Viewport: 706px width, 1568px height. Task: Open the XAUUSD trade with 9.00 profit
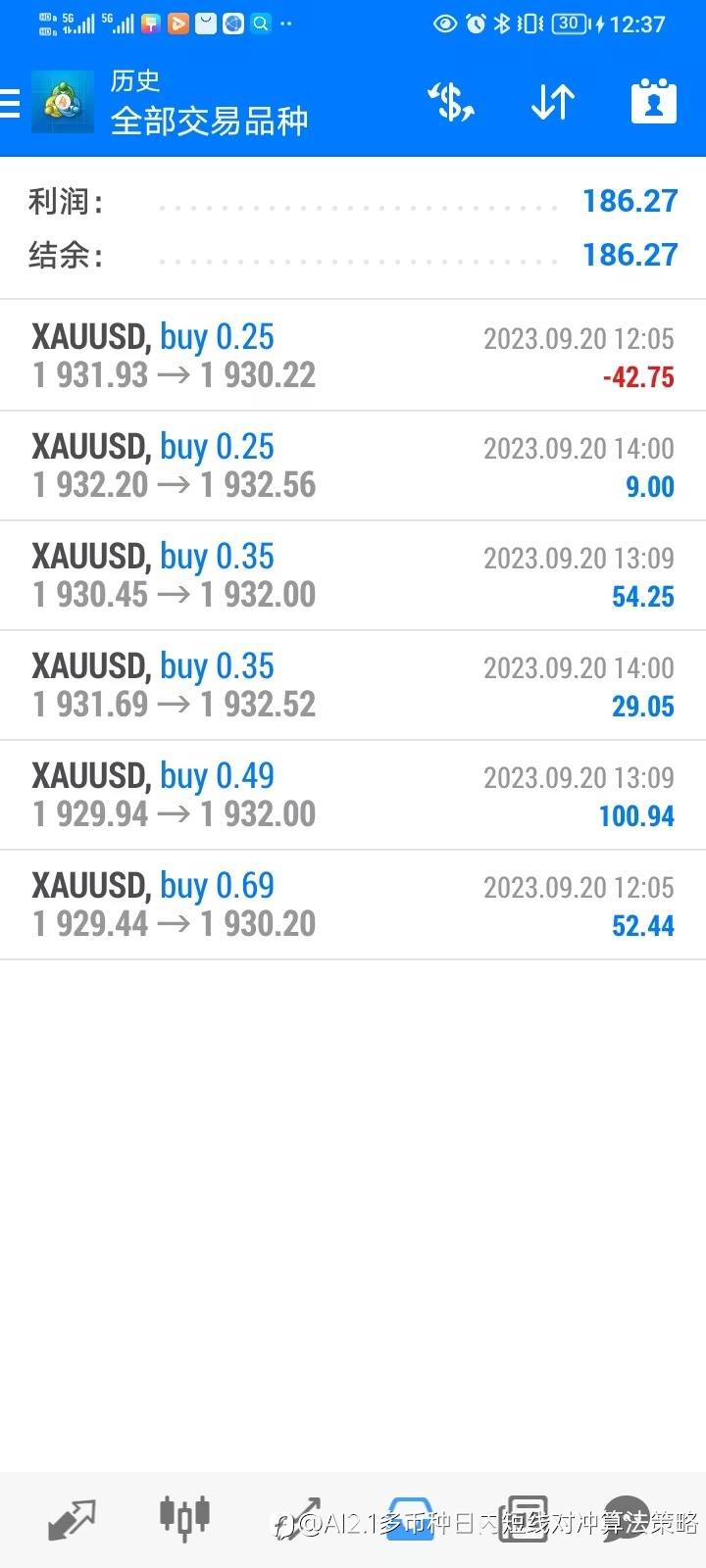[353, 465]
